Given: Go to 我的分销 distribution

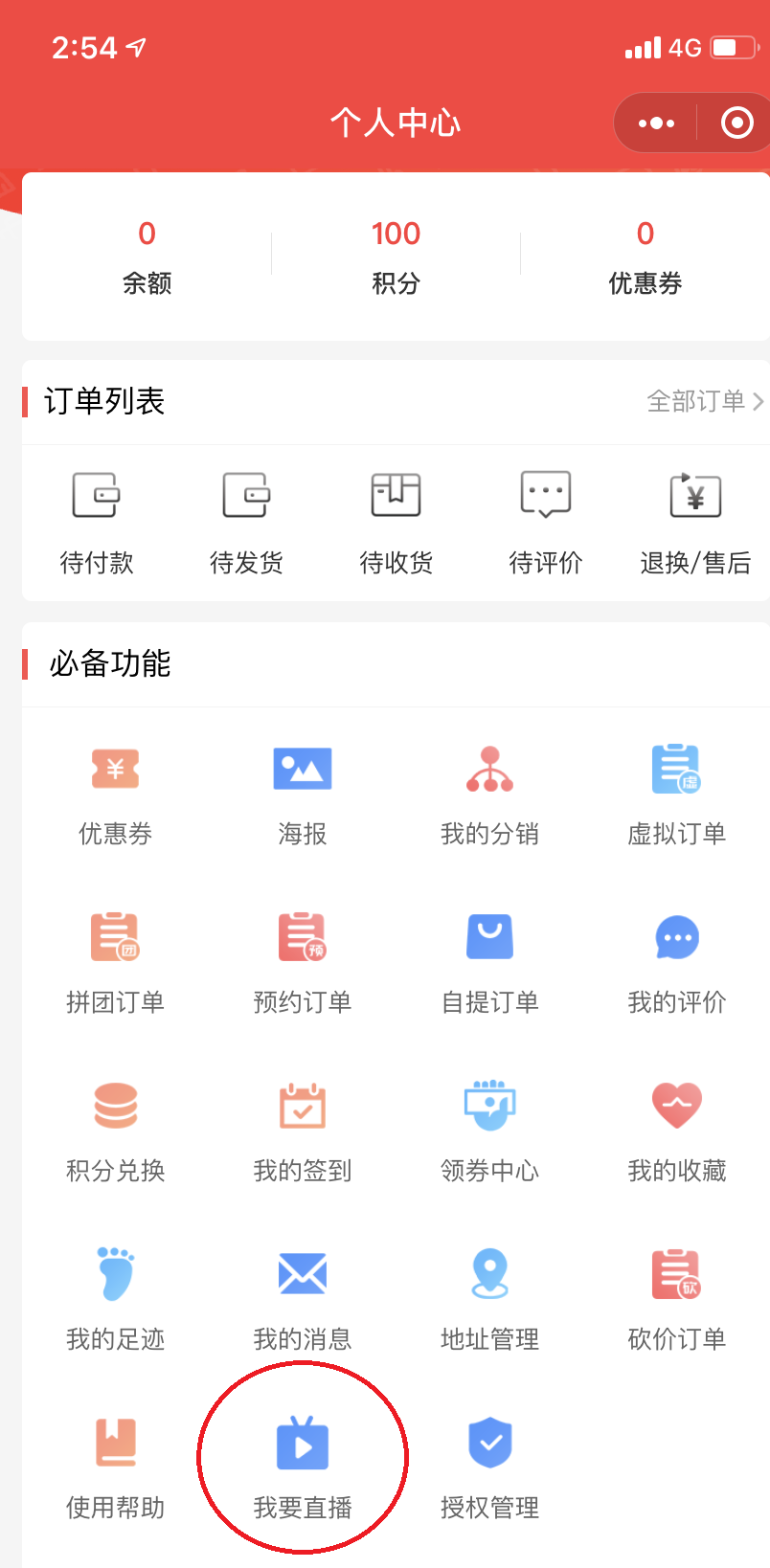Looking at the screenshot, I should (x=489, y=795).
